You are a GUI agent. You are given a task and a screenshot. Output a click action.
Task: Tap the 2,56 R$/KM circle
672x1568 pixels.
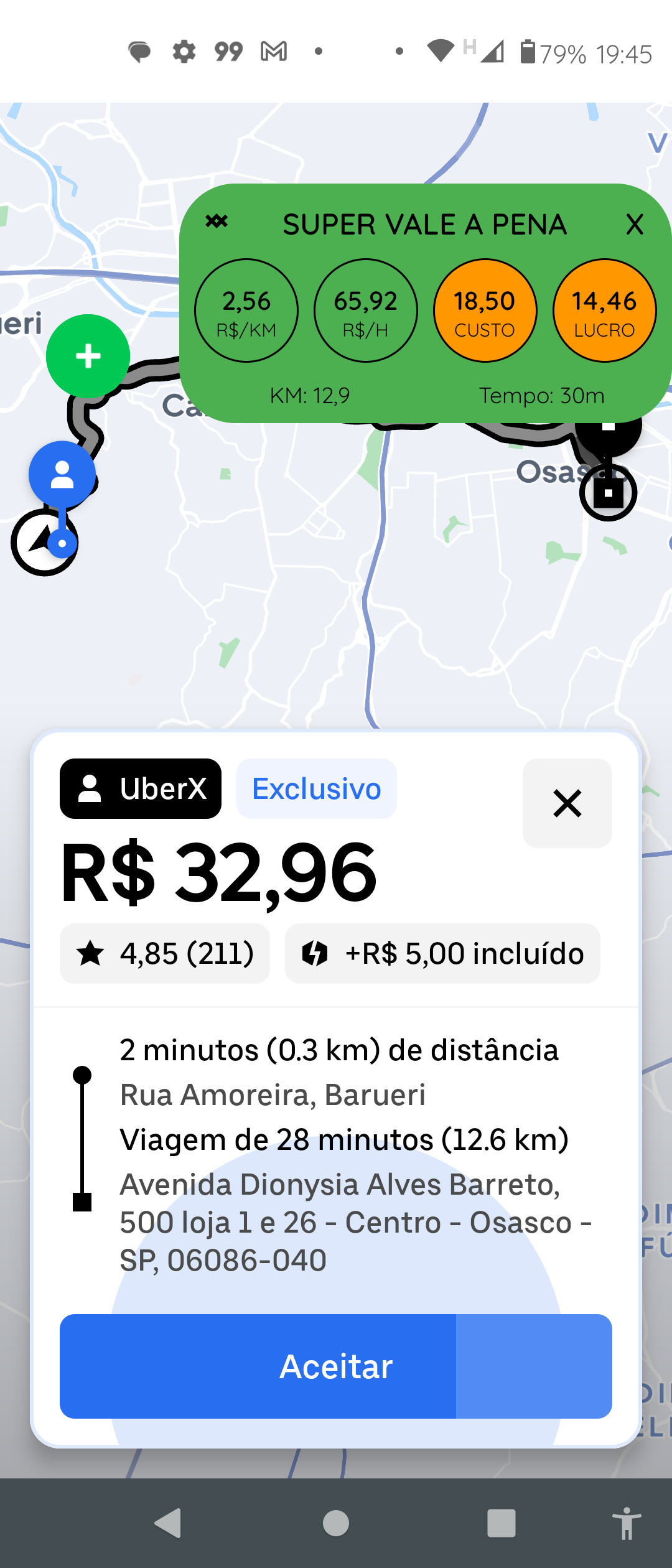pos(246,310)
